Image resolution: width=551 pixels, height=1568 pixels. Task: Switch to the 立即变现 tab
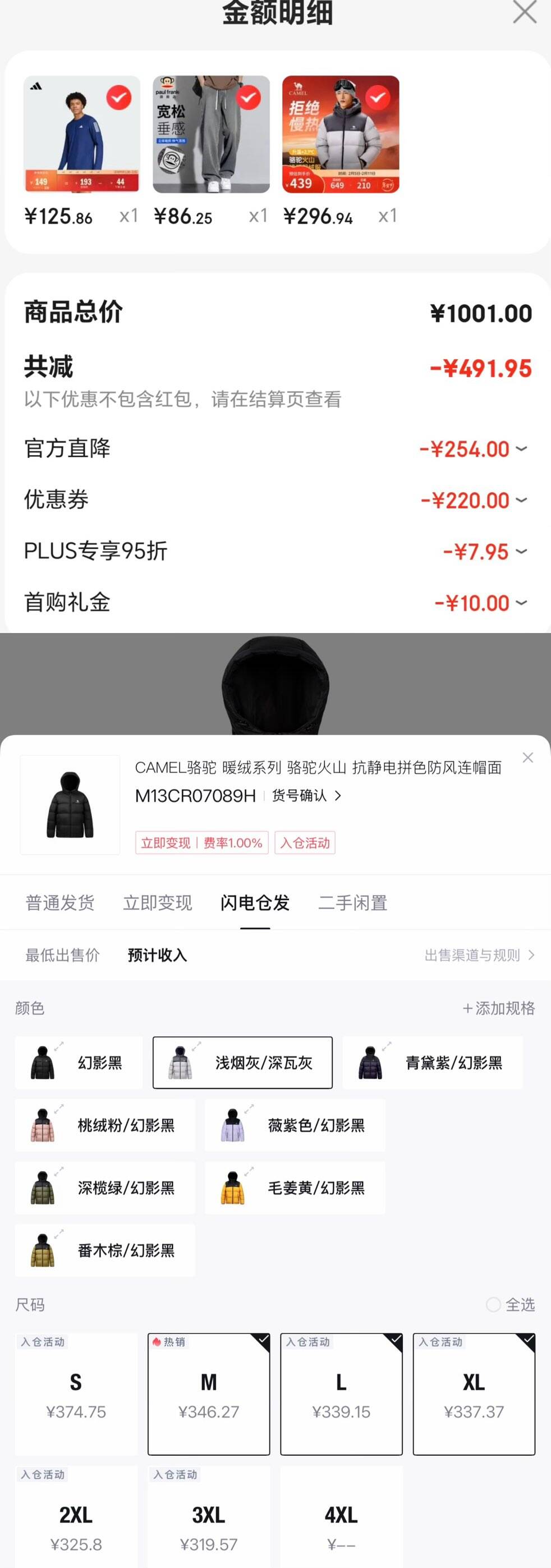click(x=158, y=903)
